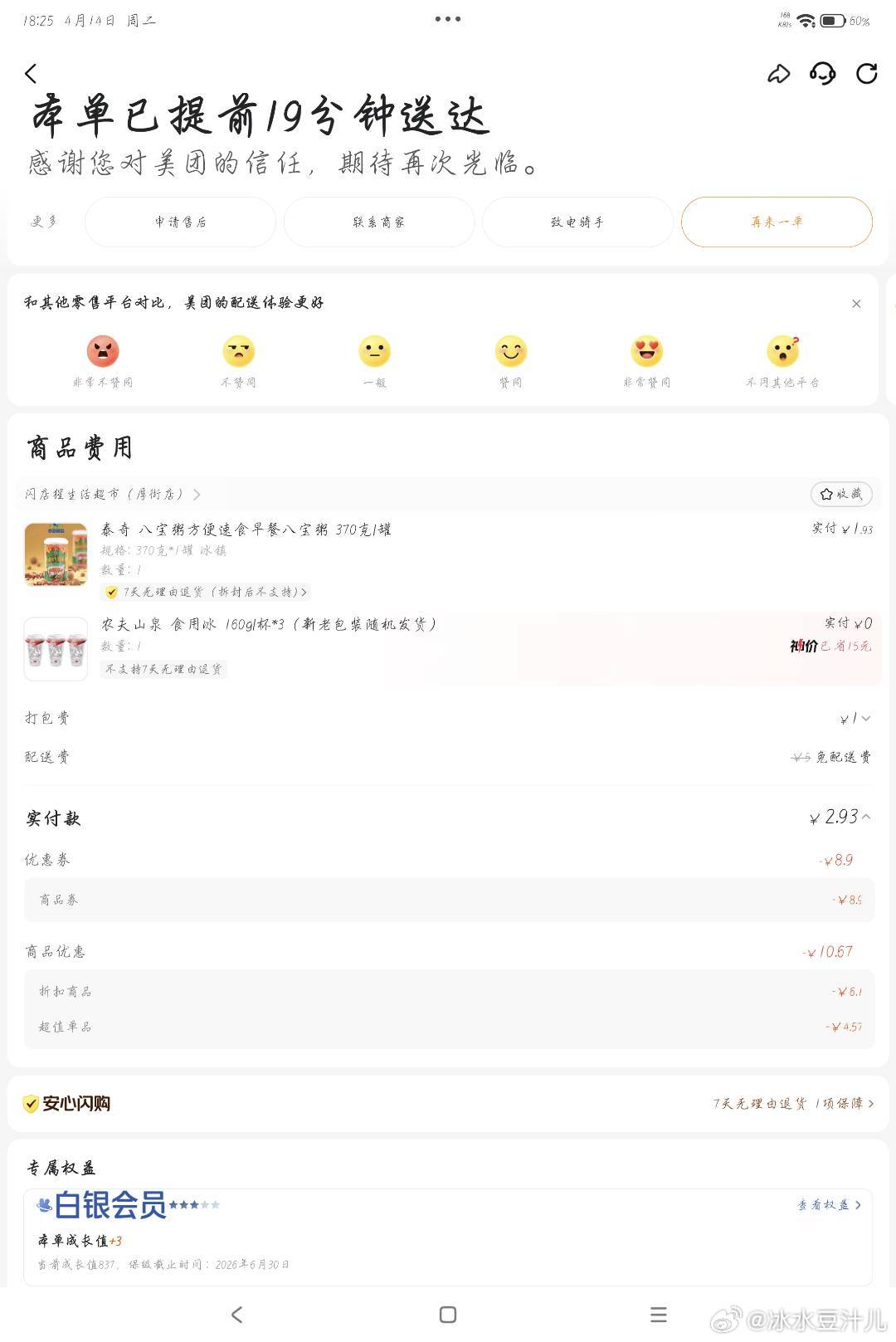Refresh the order page
The height and width of the screenshot is (1342, 896).
coord(866,74)
